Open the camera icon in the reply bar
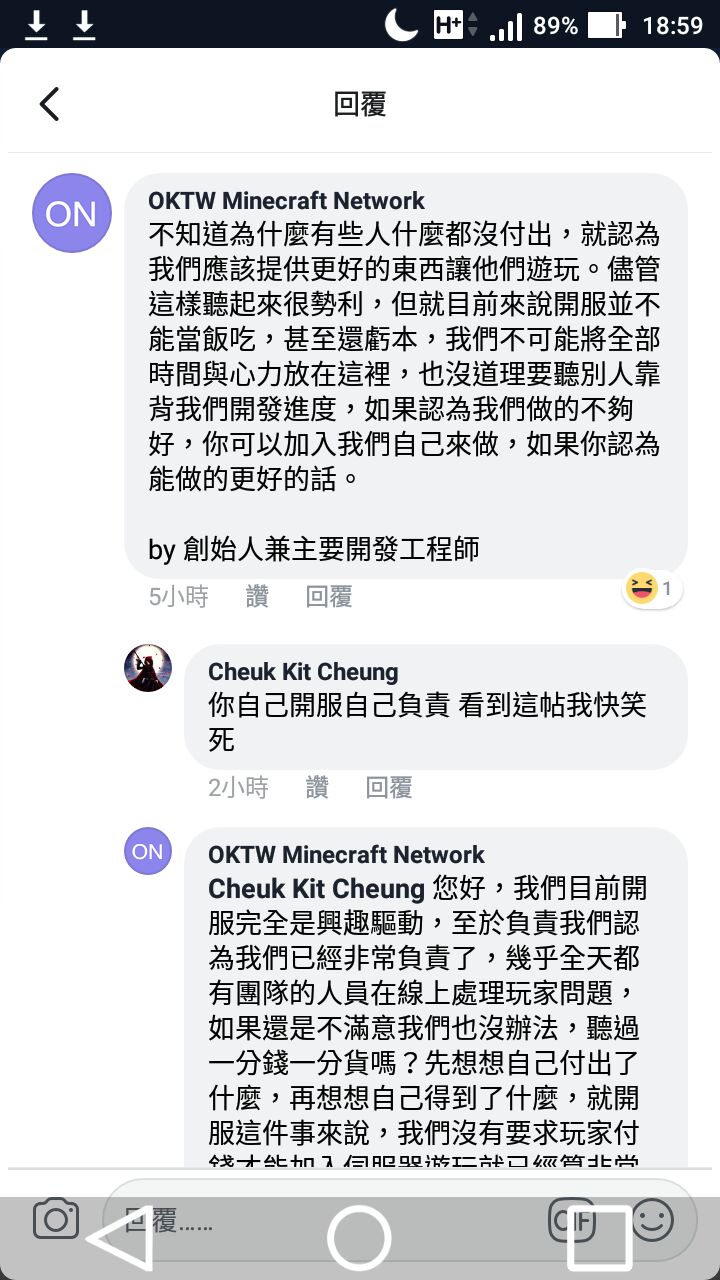Screen dimensions: 720x1280 point(56,1220)
